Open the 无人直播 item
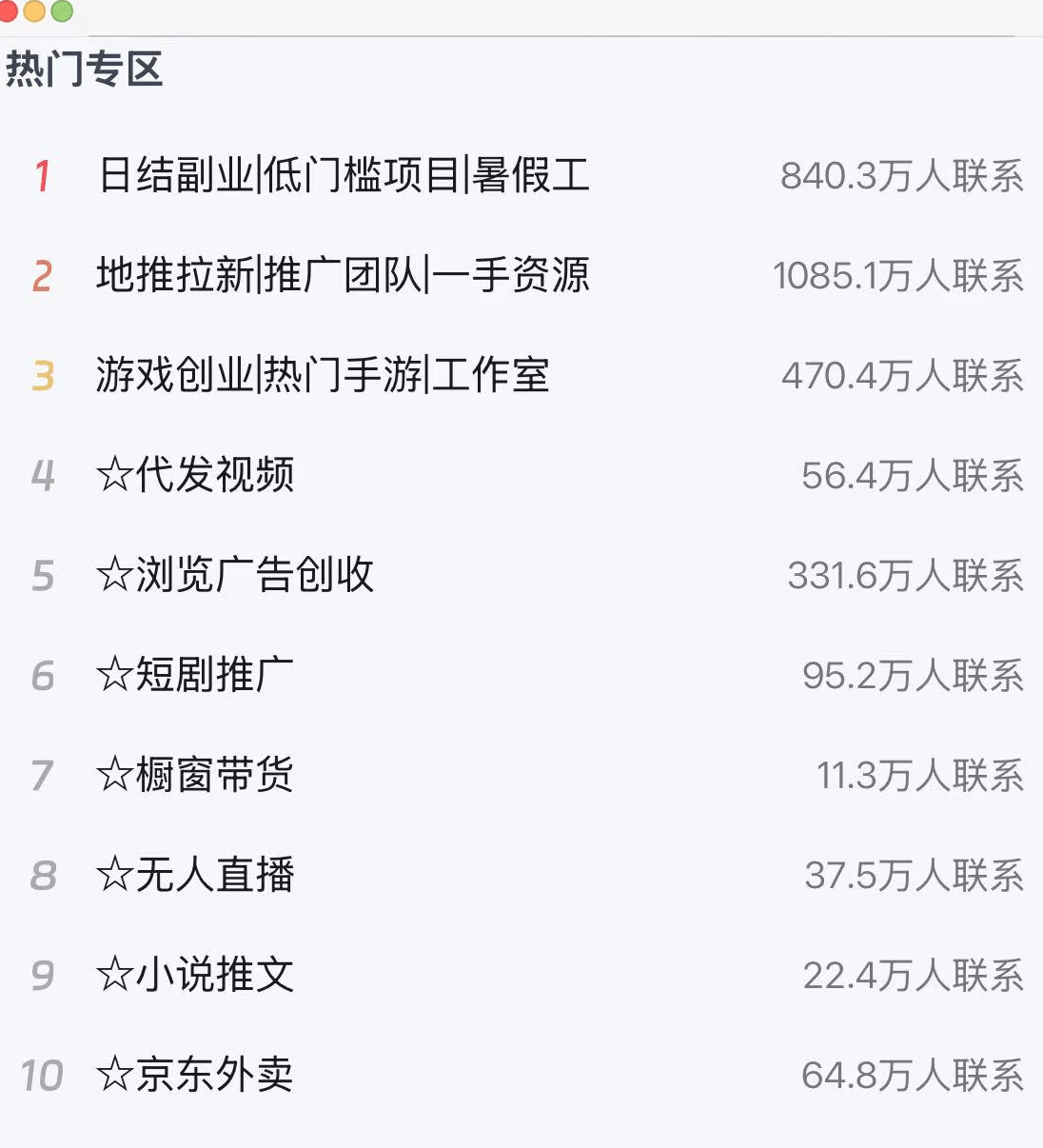The image size is (1043, 1148). point(196,876)
